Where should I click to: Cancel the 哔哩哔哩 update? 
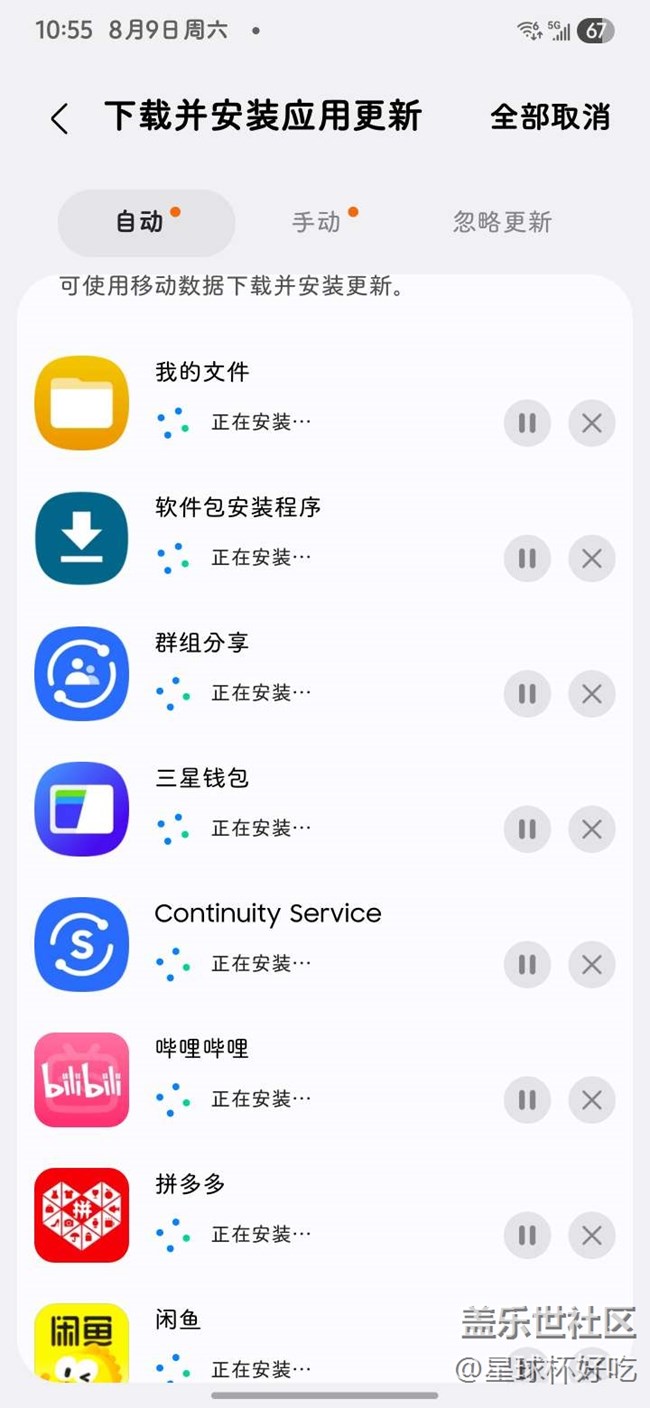click(592, 1100)
